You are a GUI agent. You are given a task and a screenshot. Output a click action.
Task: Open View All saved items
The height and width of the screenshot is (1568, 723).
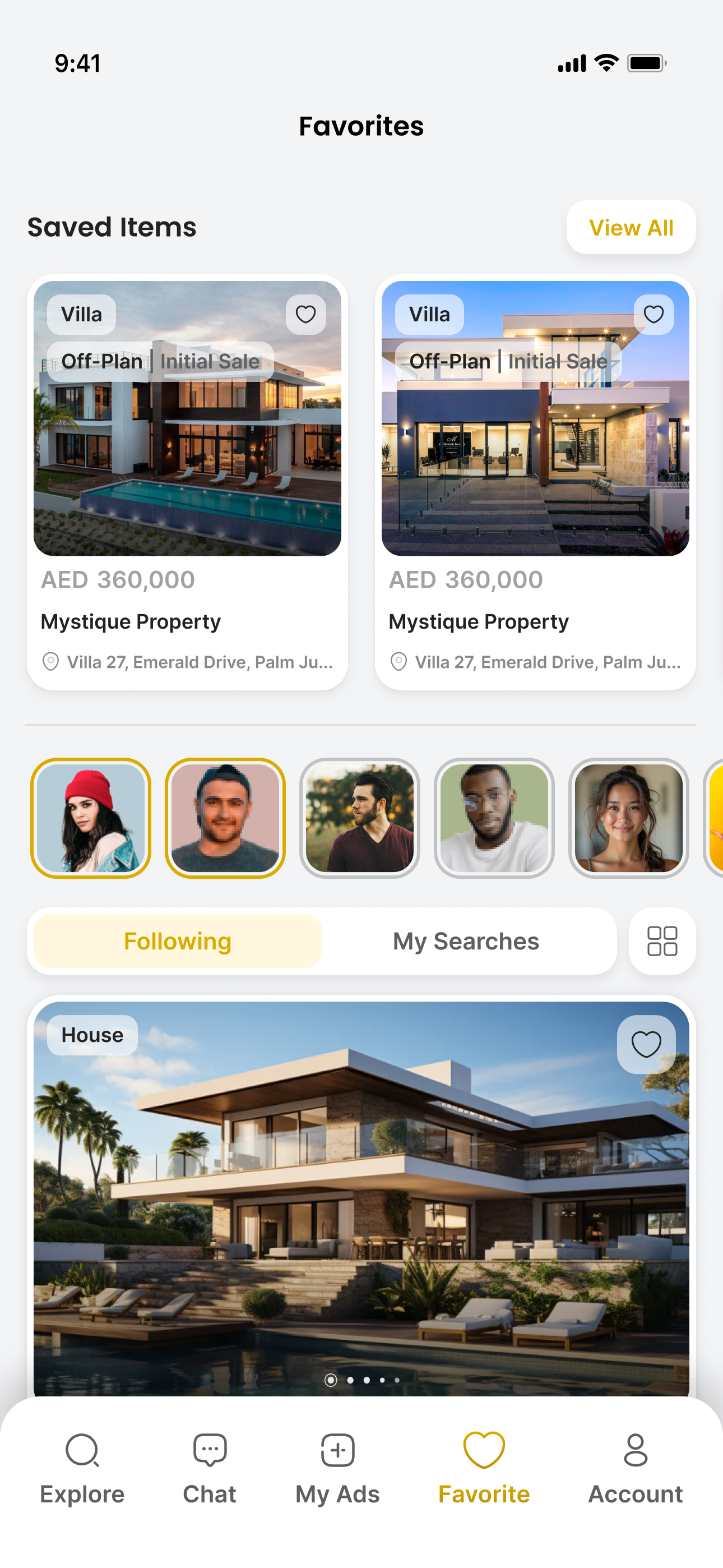pyautogui.click(x=631, y=228)
